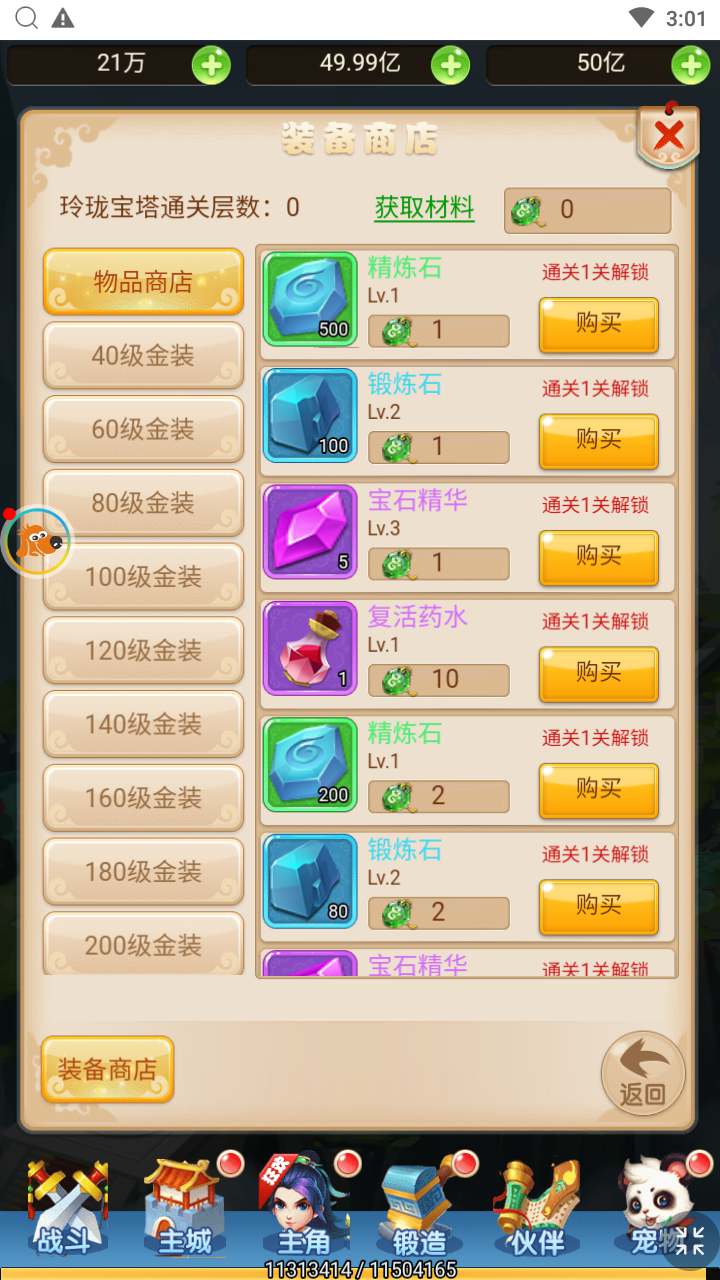The height and width of the screenshot is (1280, 720).
Task: Open the 主城 main city tab
Action: 185,1210
